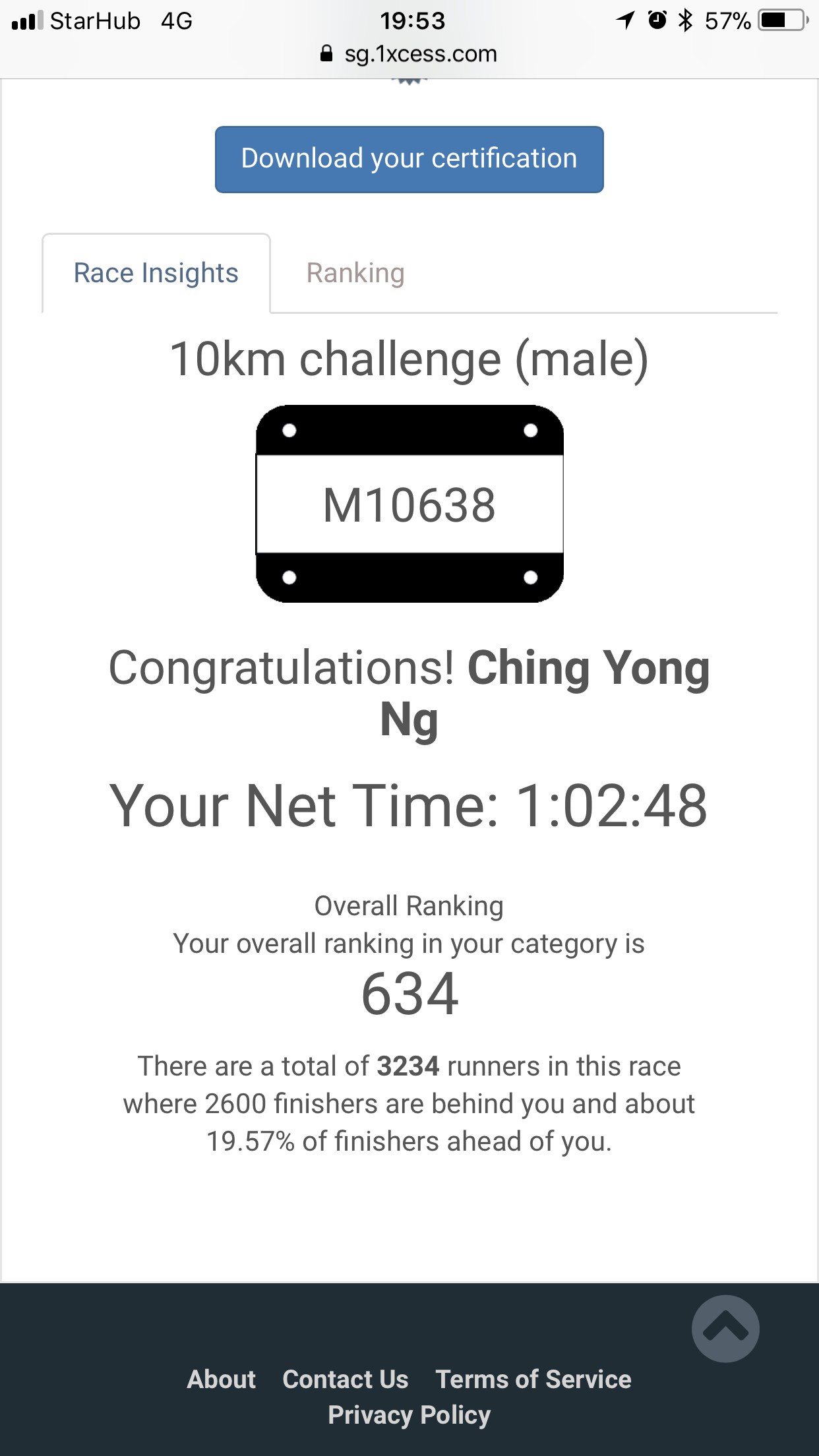This screenshot has height=1456, width=819.
Task: Open the Contact Us link
Action: (x=346, y=1379)
